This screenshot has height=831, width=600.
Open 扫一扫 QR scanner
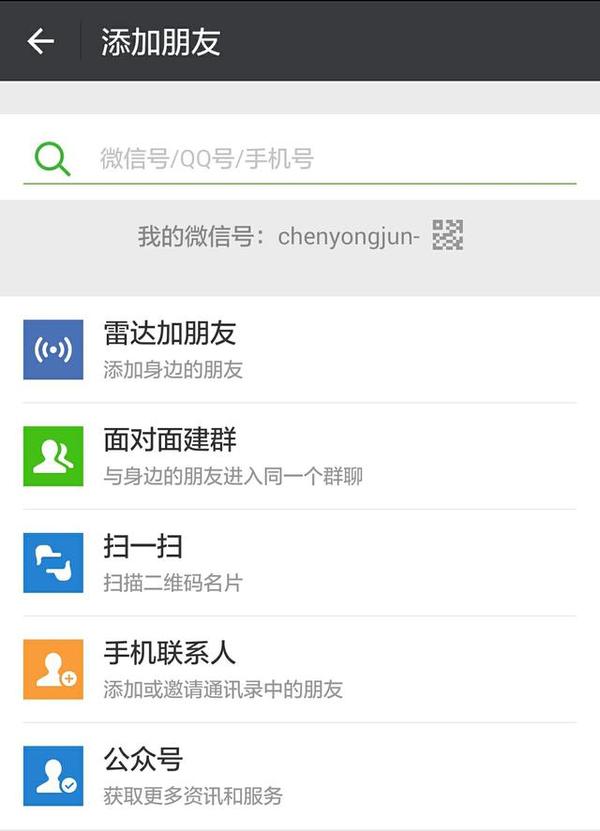300,563
